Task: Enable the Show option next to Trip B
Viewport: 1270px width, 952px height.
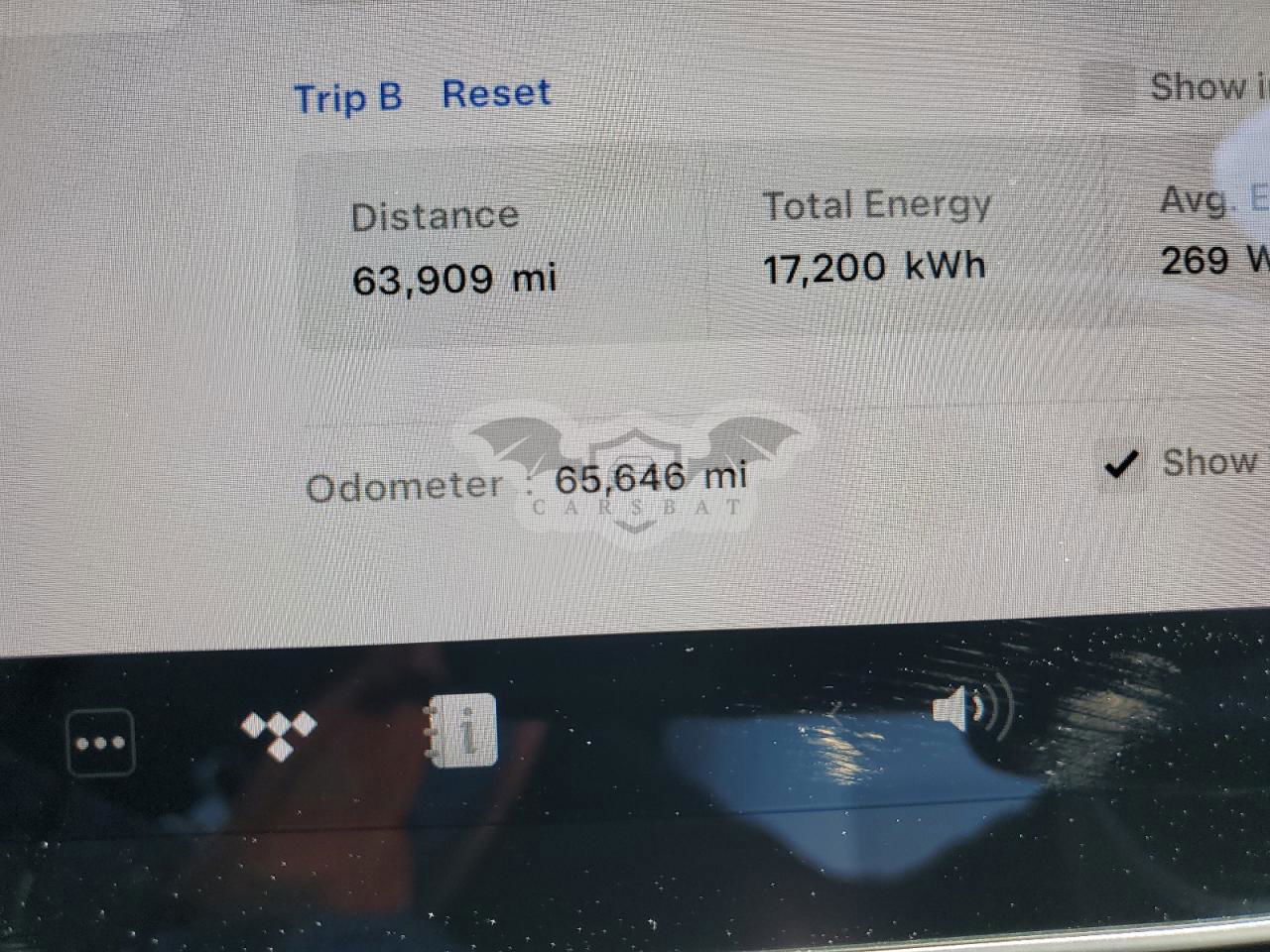Action: [x=1107, y=86]
